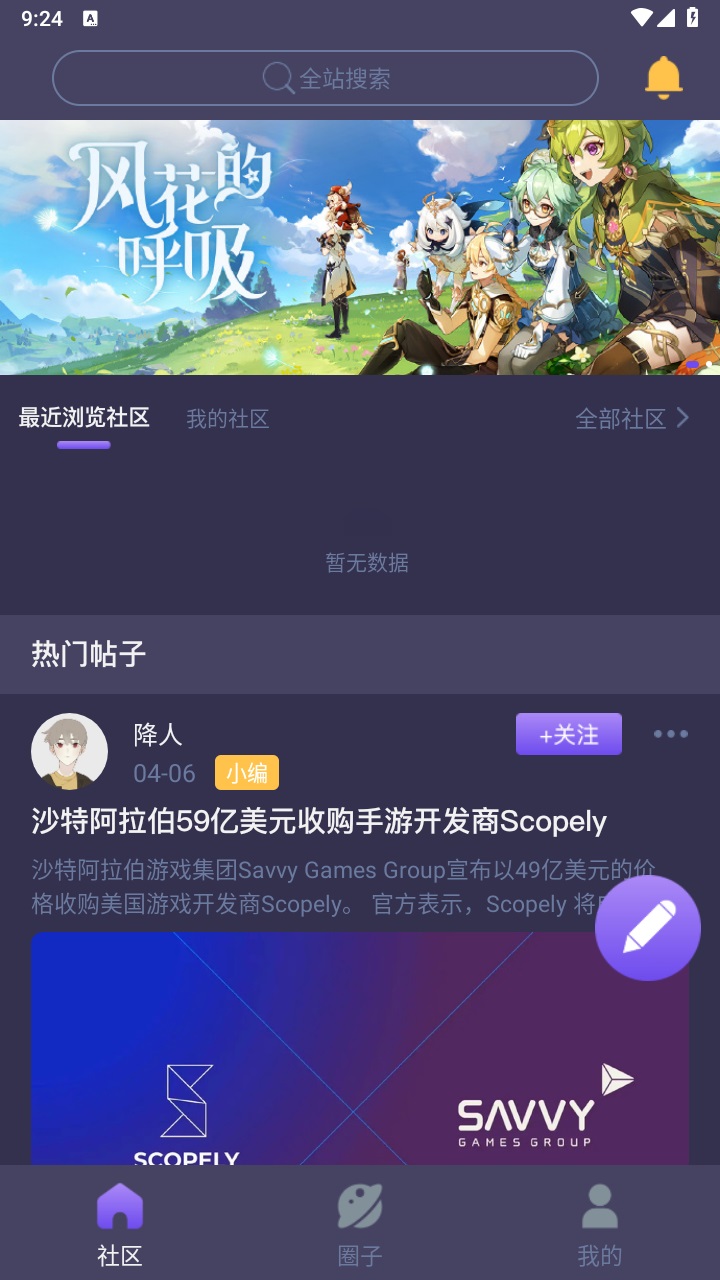Go to the 社区 bottom tab
The height and width of the screenshot is (1280, 720).
(120, 1222)
